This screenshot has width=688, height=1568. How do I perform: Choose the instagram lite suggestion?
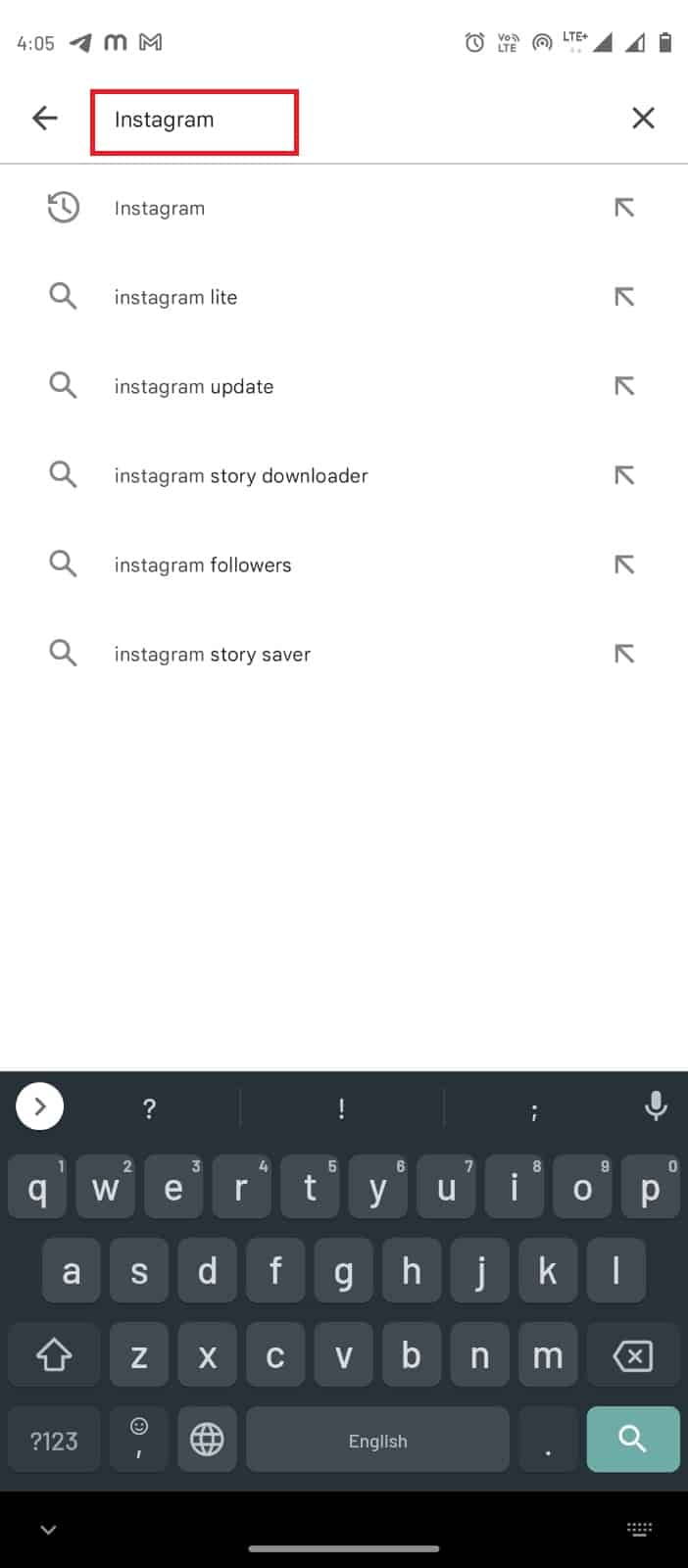[x=175, y=297]
